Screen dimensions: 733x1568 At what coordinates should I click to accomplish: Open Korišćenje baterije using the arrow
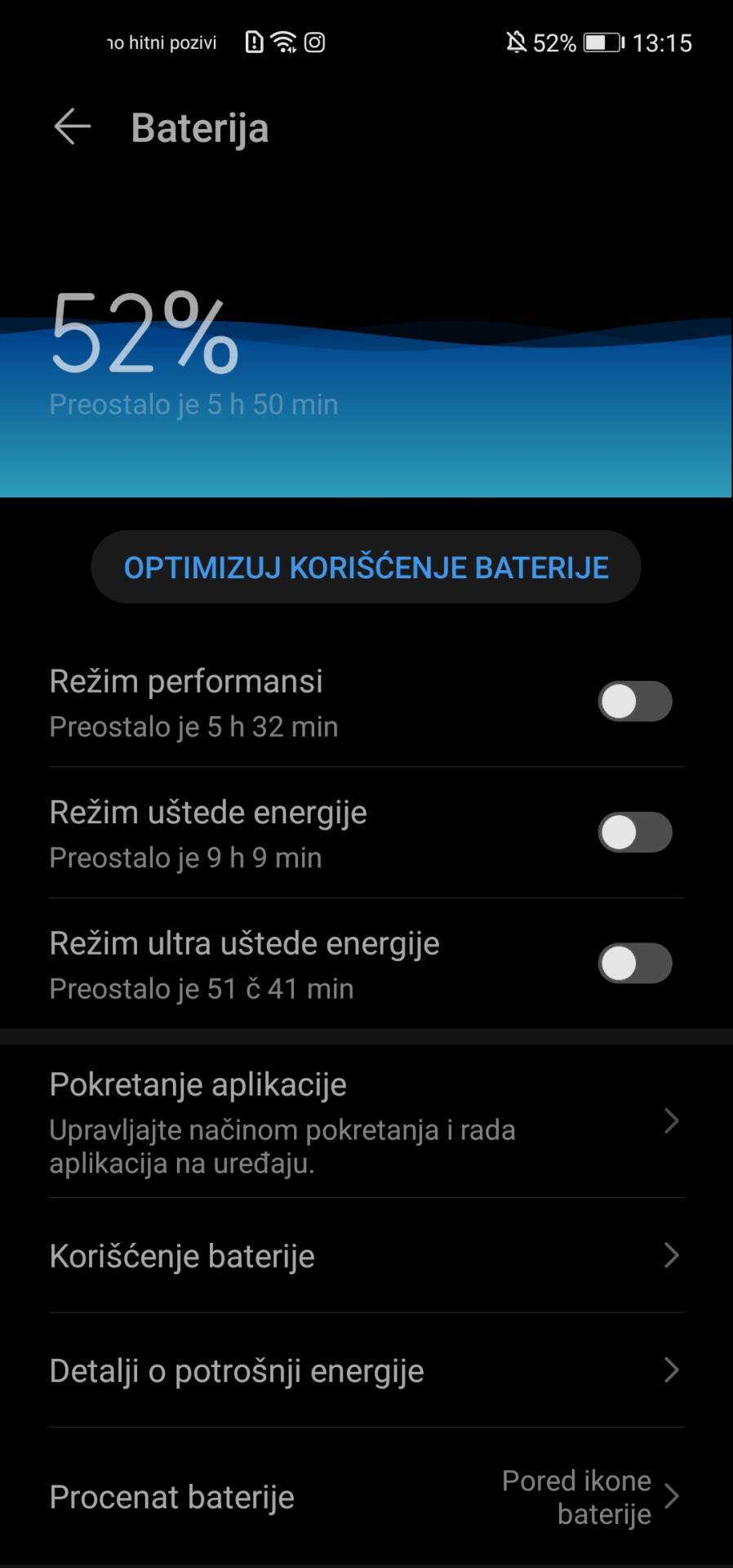[x=671, y=1255]
